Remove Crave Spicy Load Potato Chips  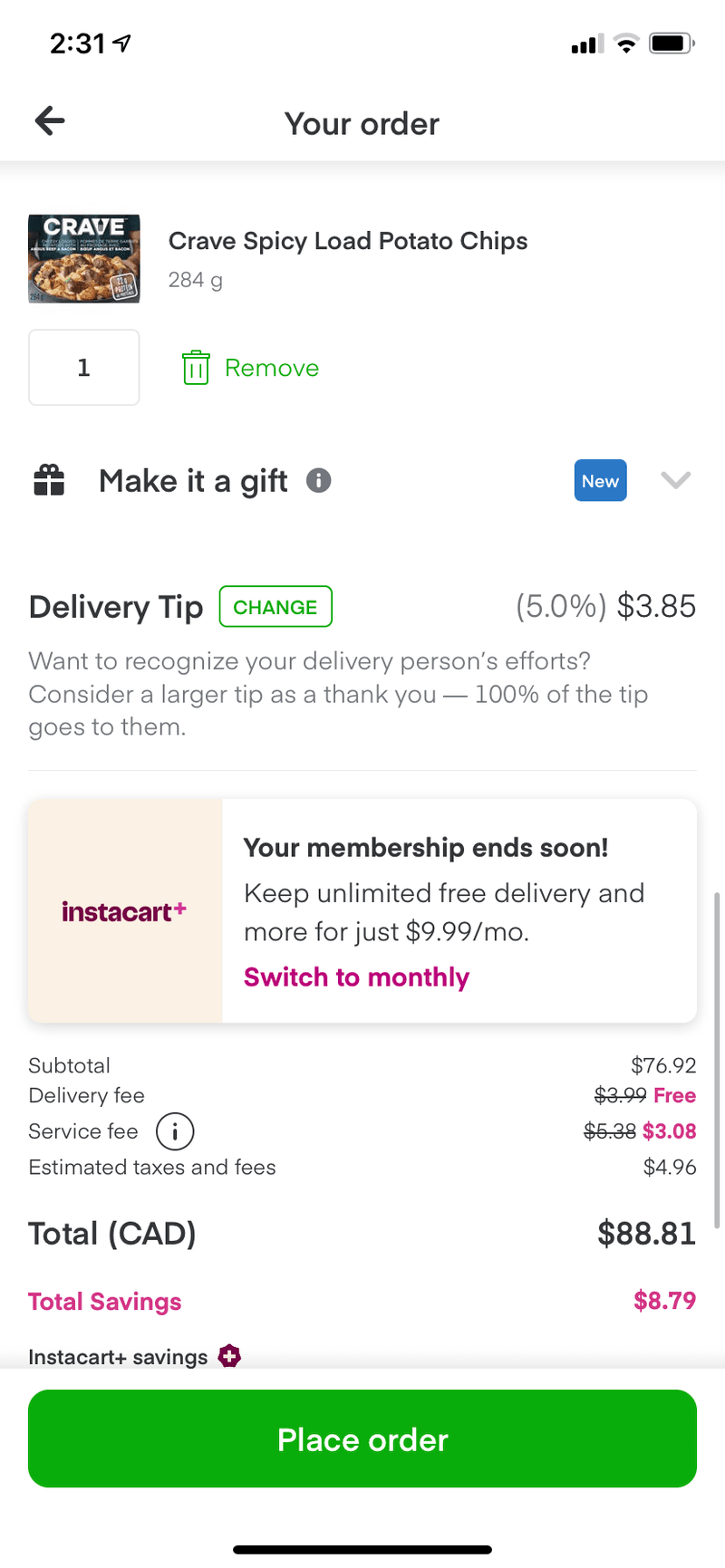coord(251,368)
